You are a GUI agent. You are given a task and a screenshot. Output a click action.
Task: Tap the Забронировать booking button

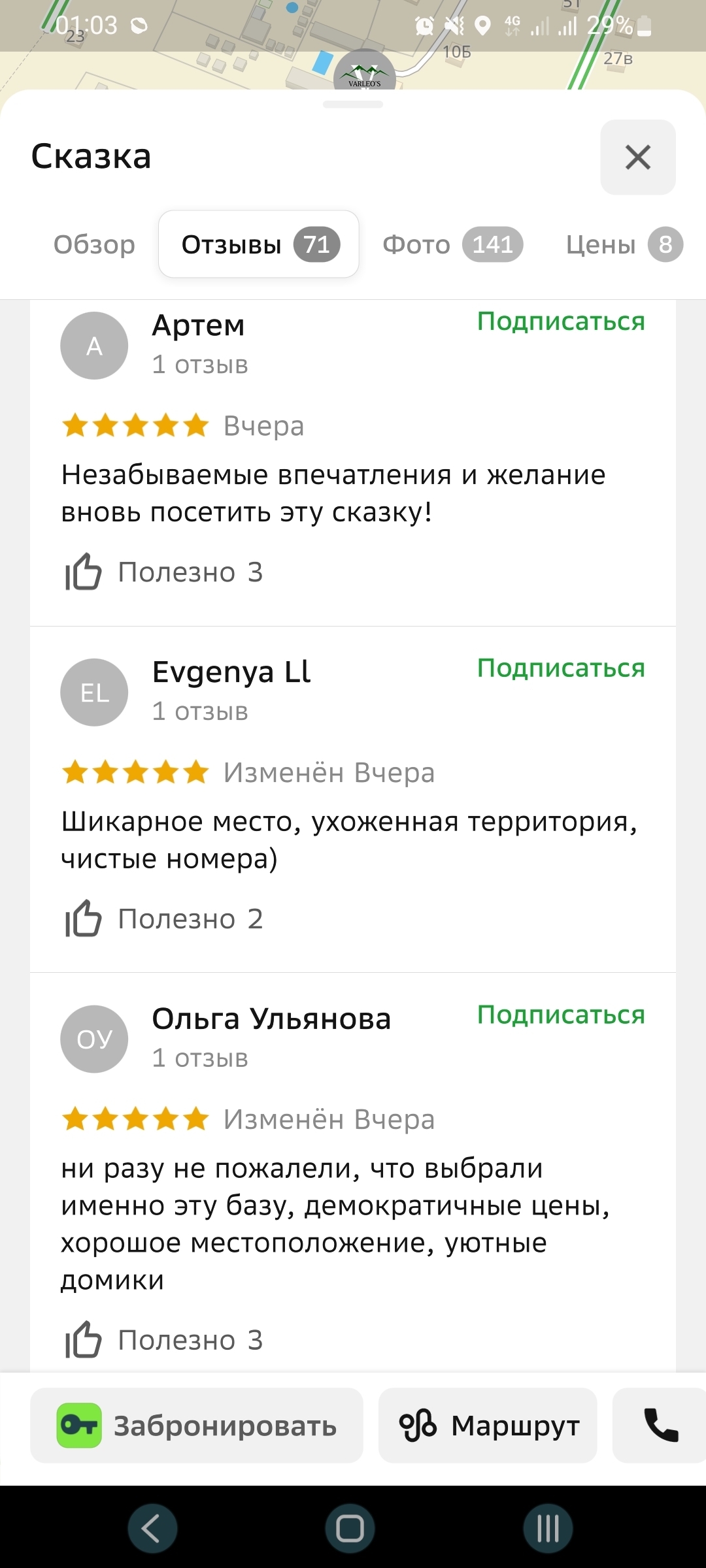coord(197,1426)
